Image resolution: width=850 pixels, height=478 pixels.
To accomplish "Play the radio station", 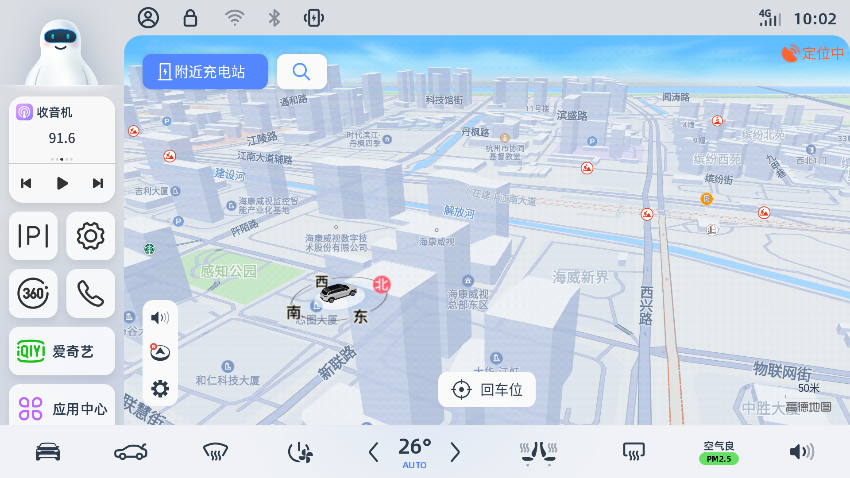I will (x=62, y=183).
